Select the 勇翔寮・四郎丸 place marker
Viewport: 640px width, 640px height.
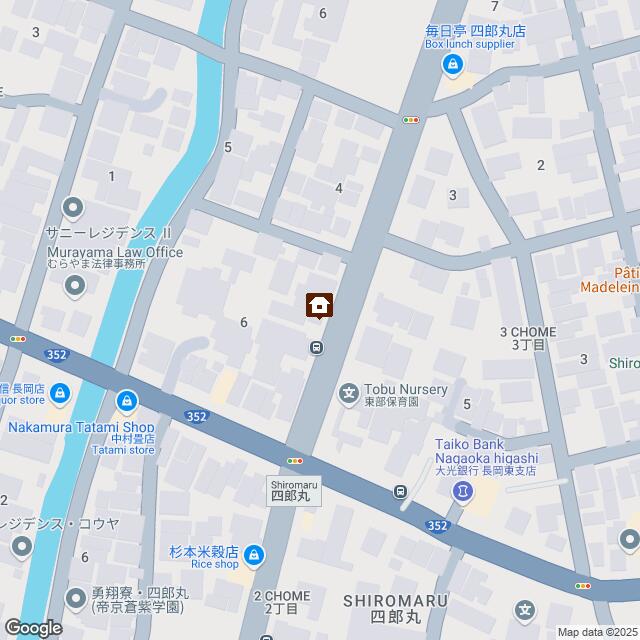coord(73,597)
